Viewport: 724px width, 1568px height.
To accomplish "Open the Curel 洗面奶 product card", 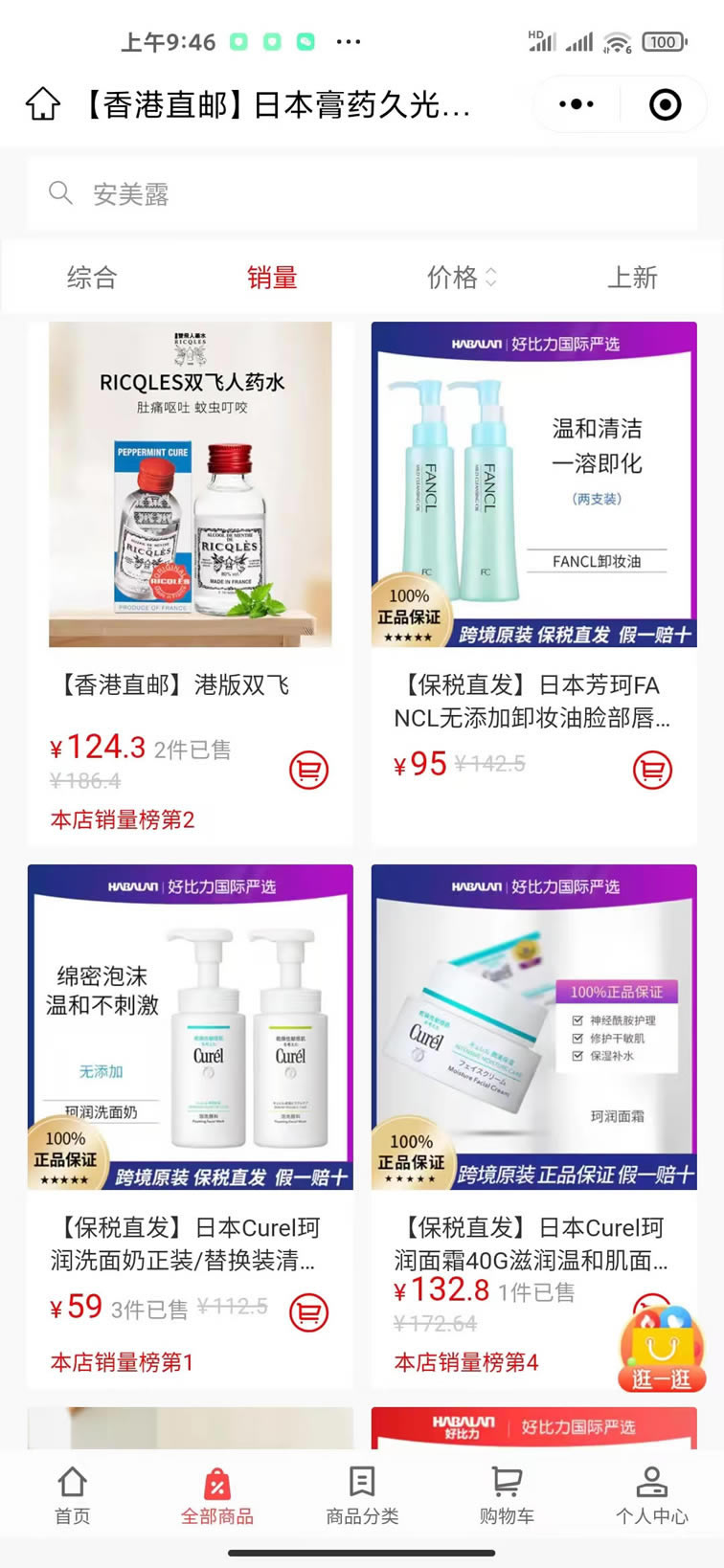I will tap(191, 1026).
